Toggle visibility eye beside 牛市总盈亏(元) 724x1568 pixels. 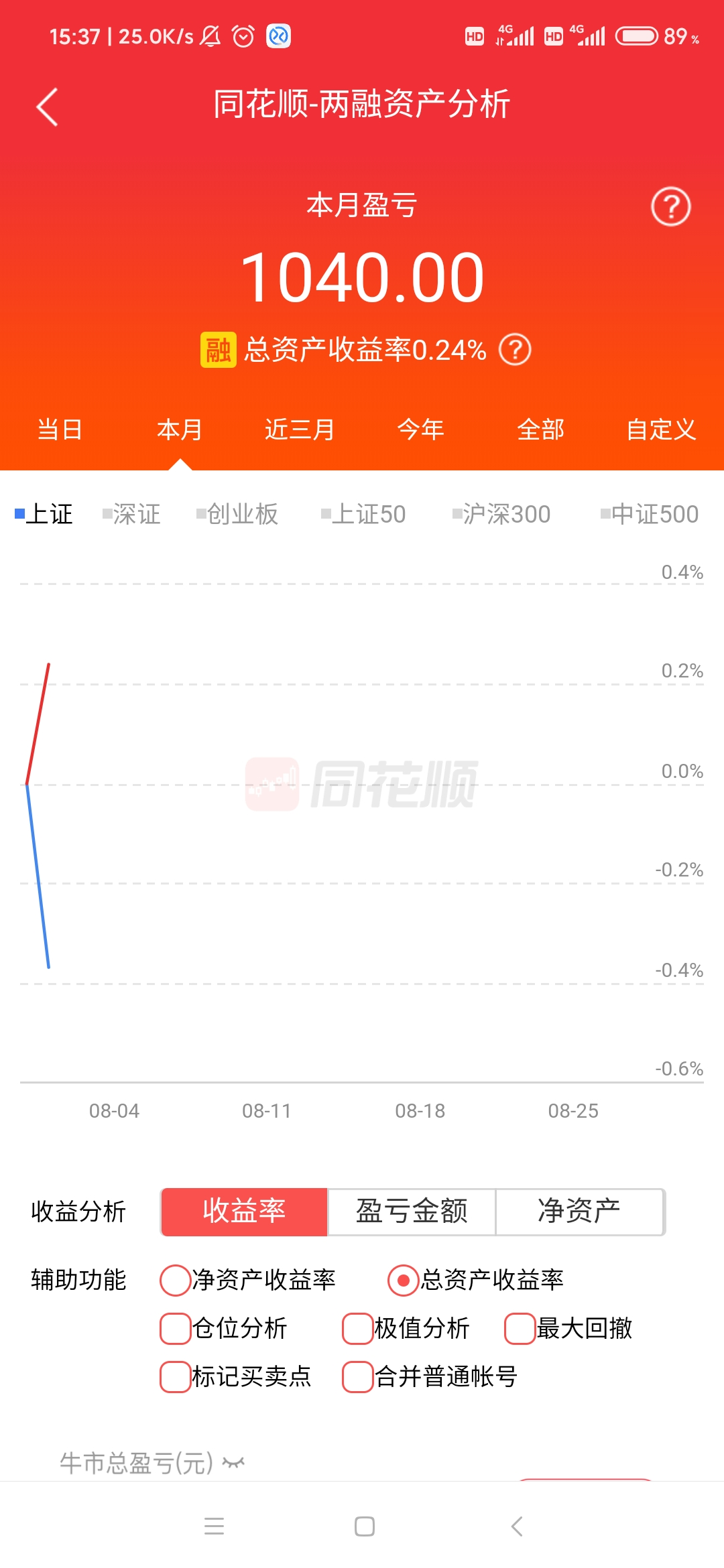pyautogui.click(x=233, y=1462)
